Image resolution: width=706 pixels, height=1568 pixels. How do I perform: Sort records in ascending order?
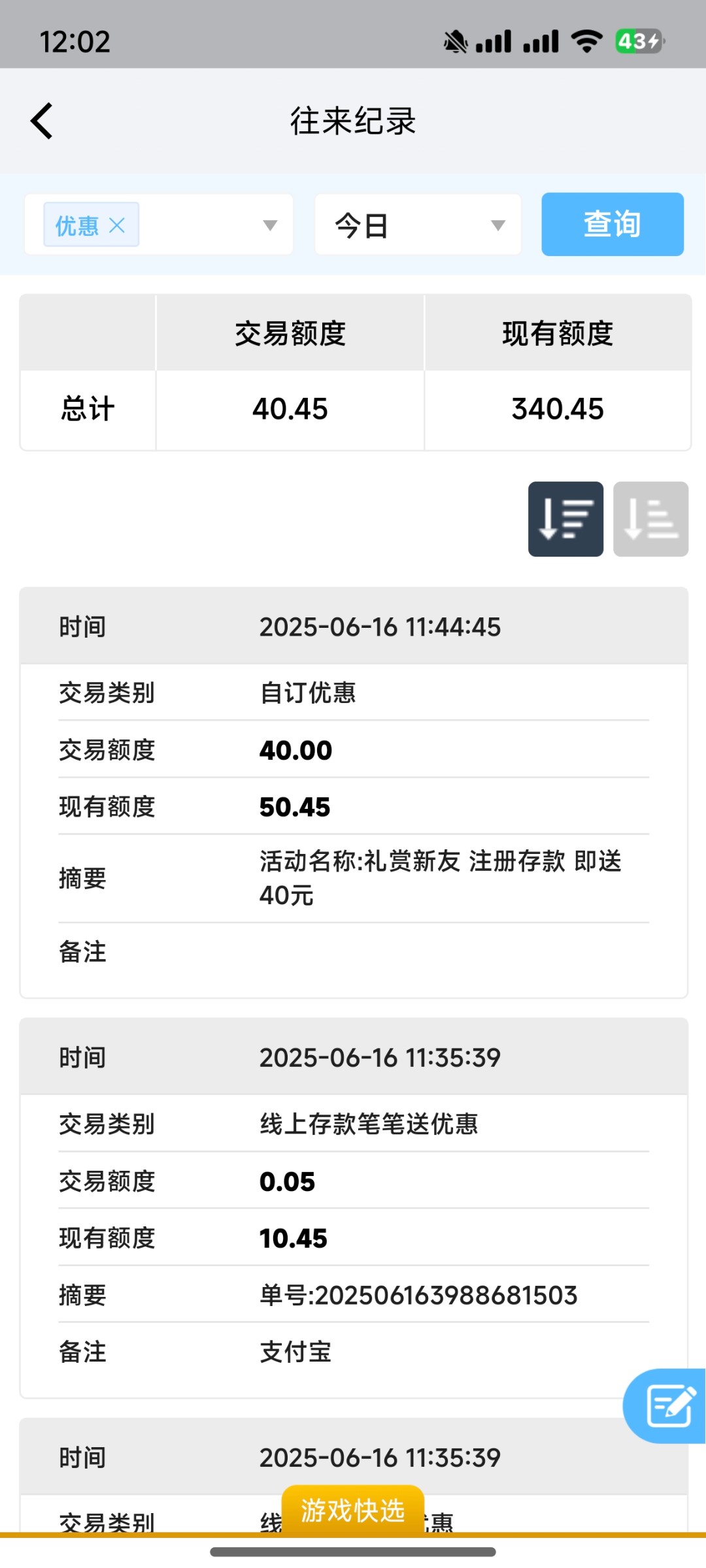pyautogui.click(x=650, y=519)
